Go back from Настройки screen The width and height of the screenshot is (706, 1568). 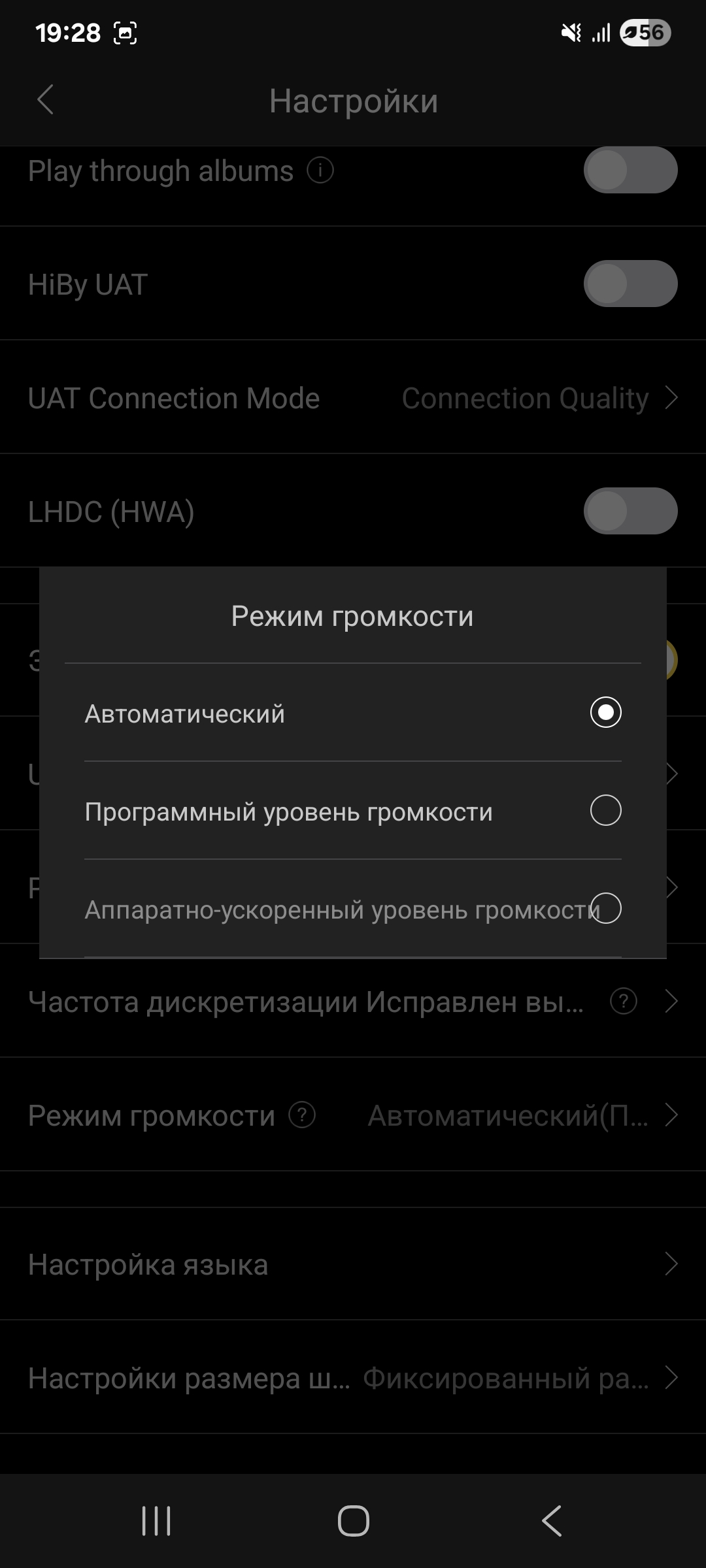click(45, 100)
